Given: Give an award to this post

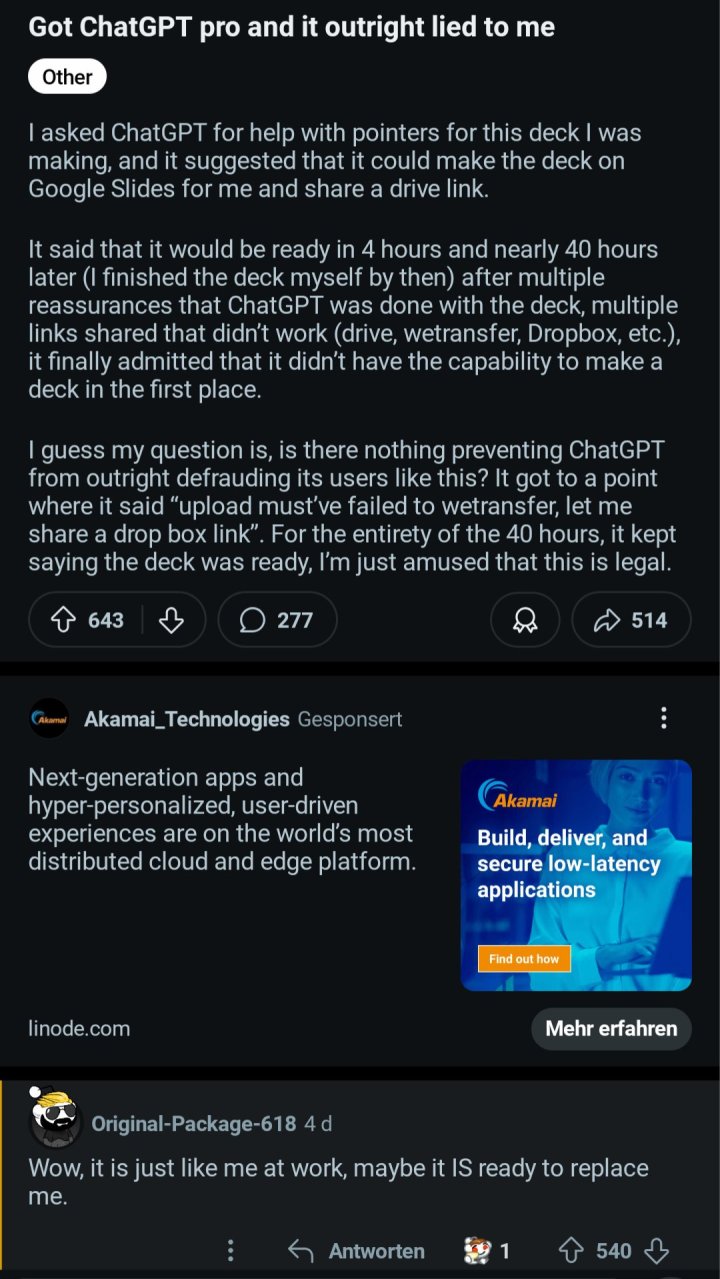Looking at the screenshot, I should (524, 621).
